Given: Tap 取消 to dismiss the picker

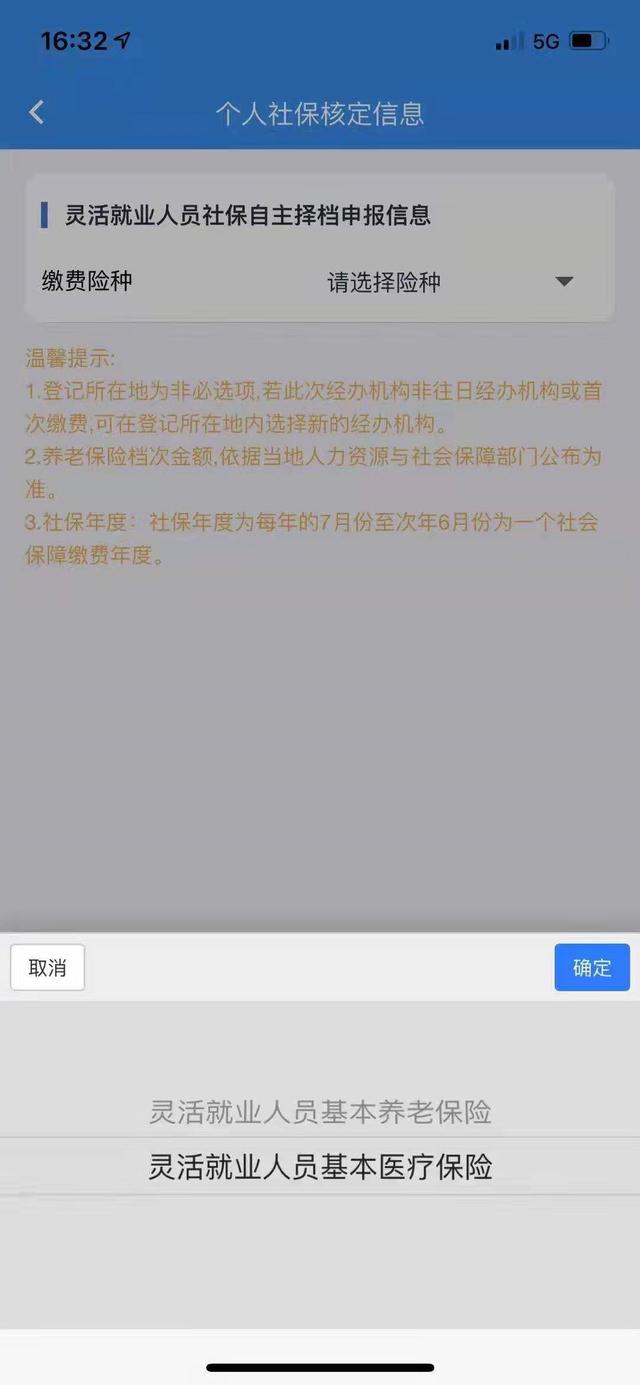Looking at the screenshot, I should pyautogui.click(x=48, y=967).
